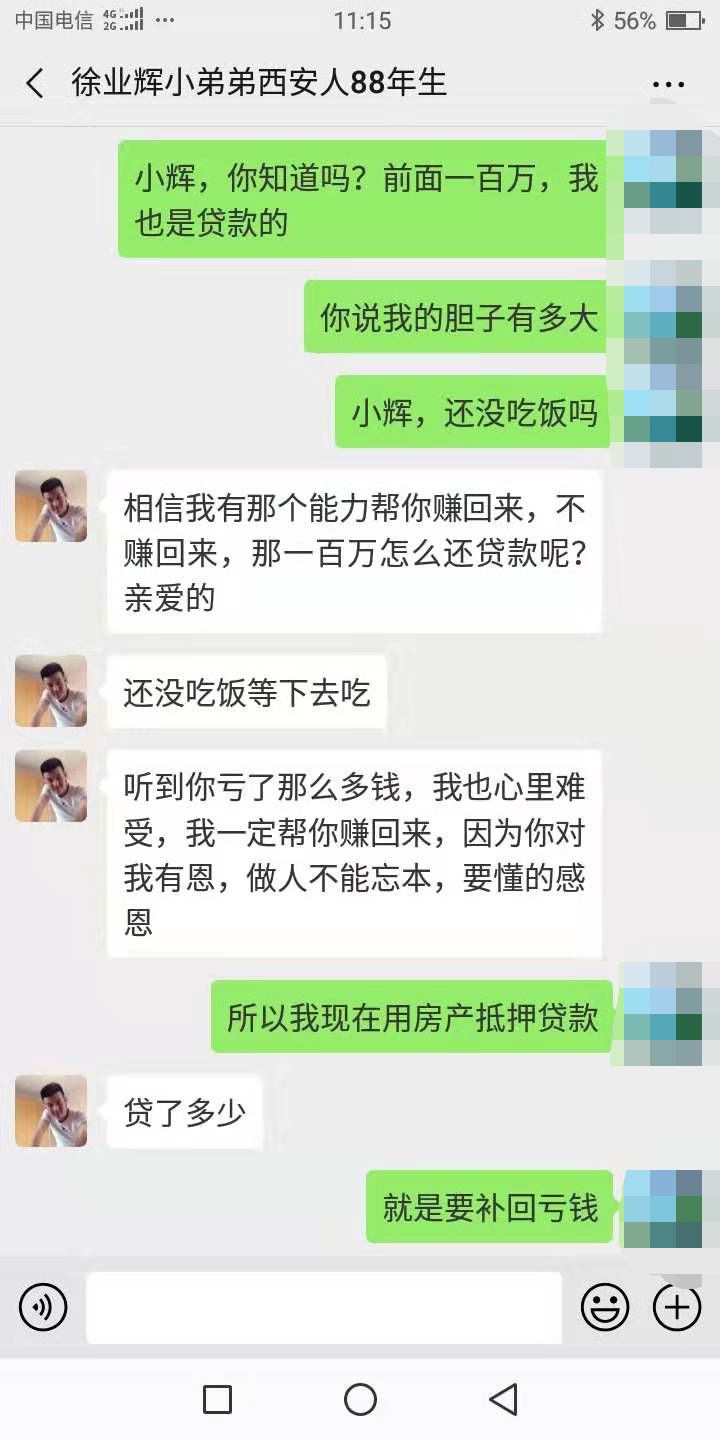Switch to voice message input
This screenshot has width=720, height=1440.
click(x=43, y=1306)
